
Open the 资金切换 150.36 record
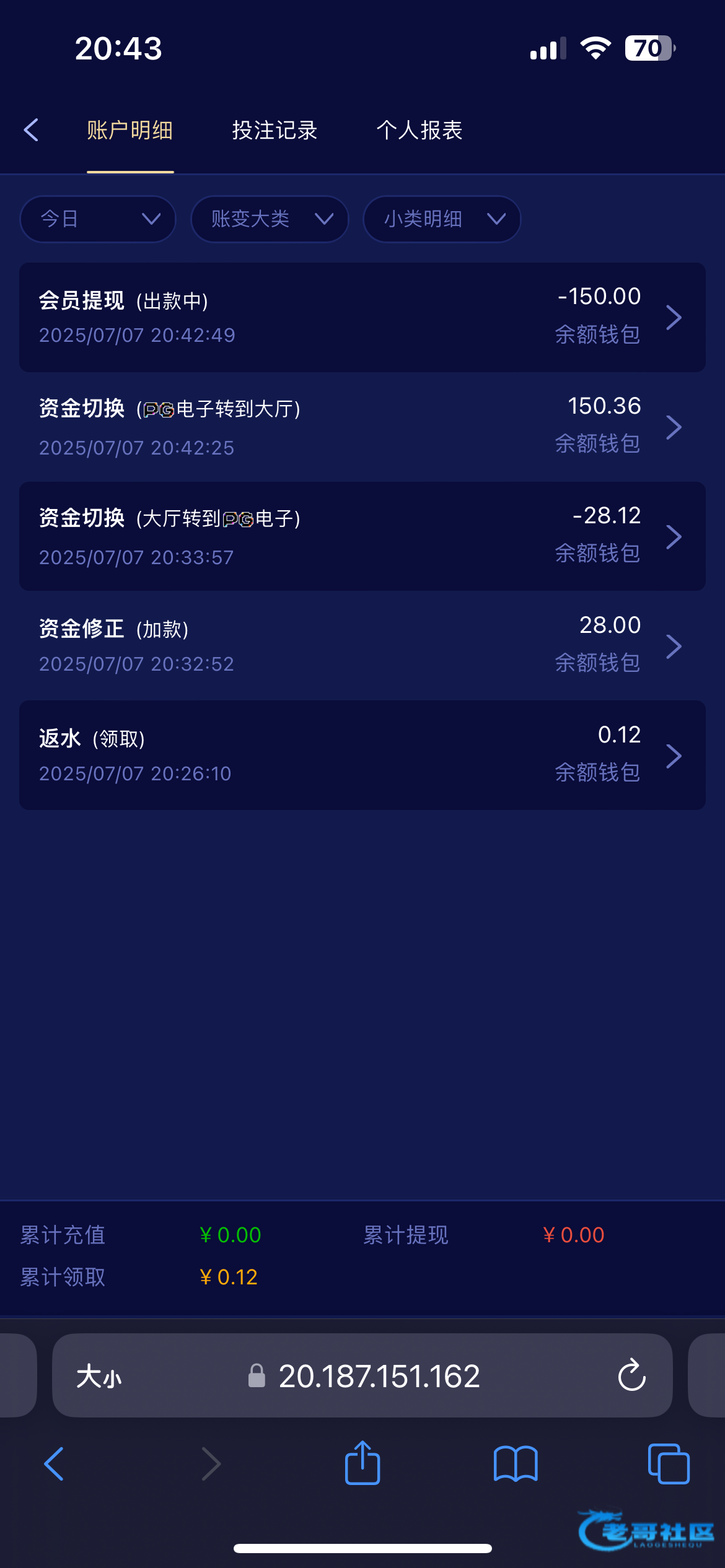362,427
